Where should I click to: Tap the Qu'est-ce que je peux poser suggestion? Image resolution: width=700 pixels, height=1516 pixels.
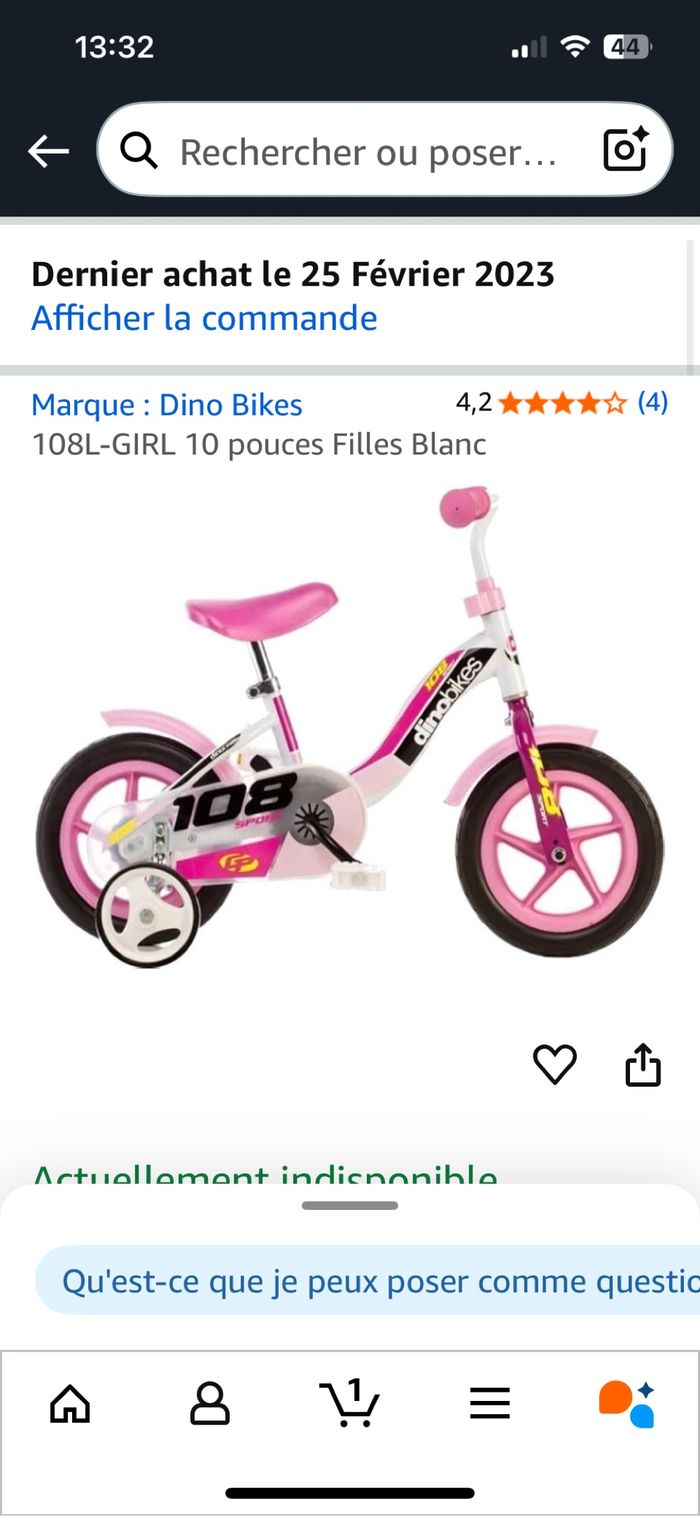pos(370,1281)
